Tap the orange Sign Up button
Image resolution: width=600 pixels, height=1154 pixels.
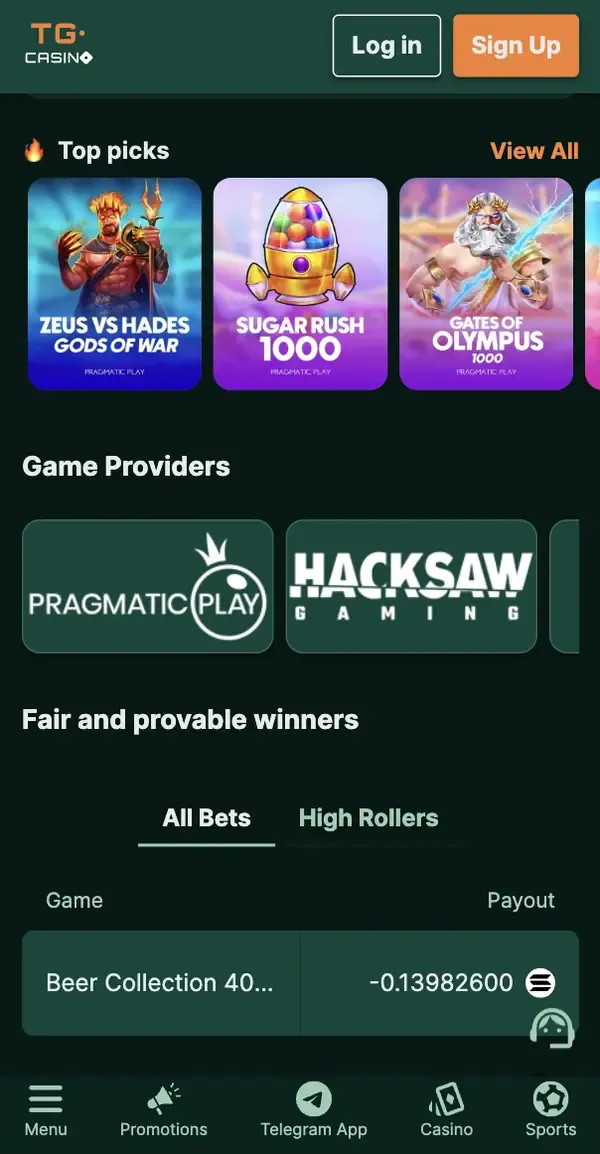click(515, 46)
